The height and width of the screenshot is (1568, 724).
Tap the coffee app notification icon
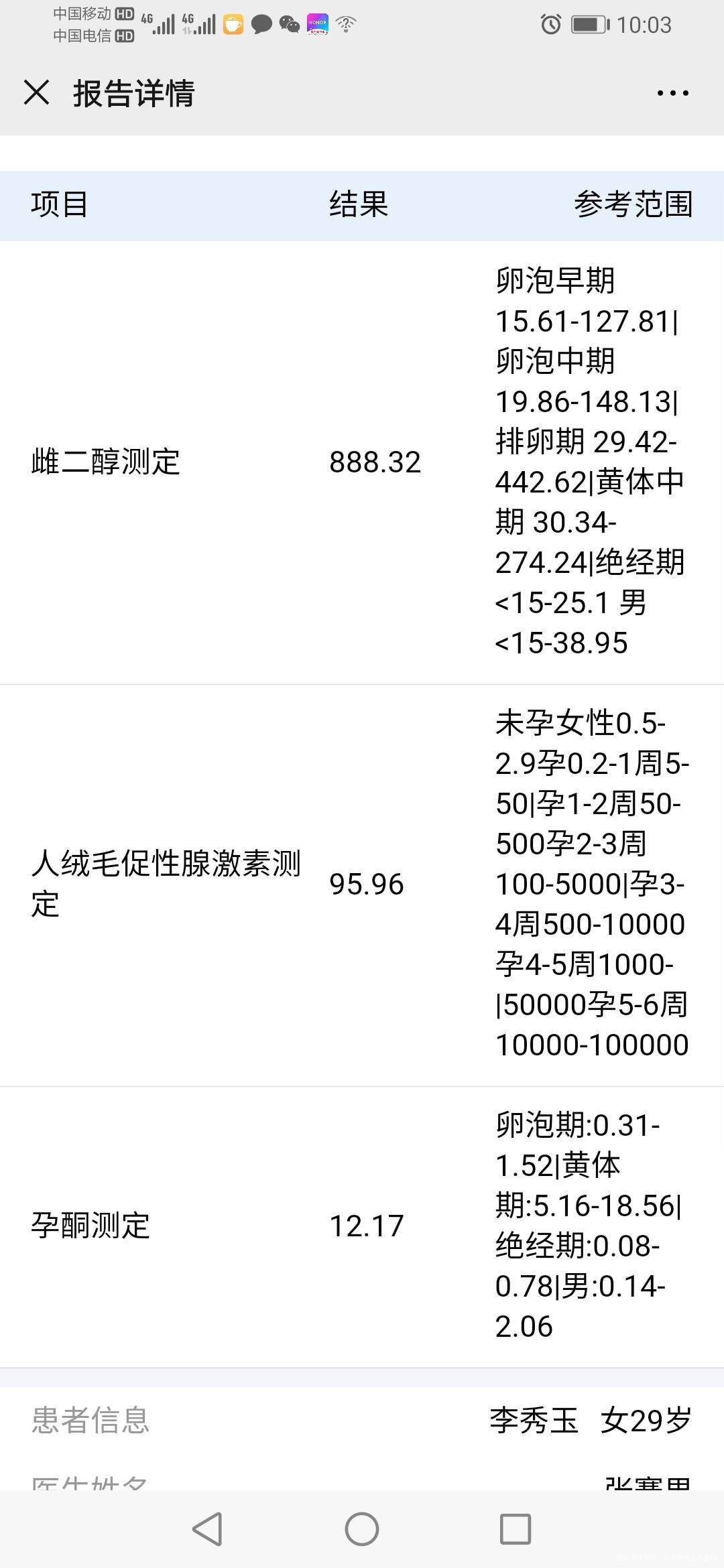231,23
